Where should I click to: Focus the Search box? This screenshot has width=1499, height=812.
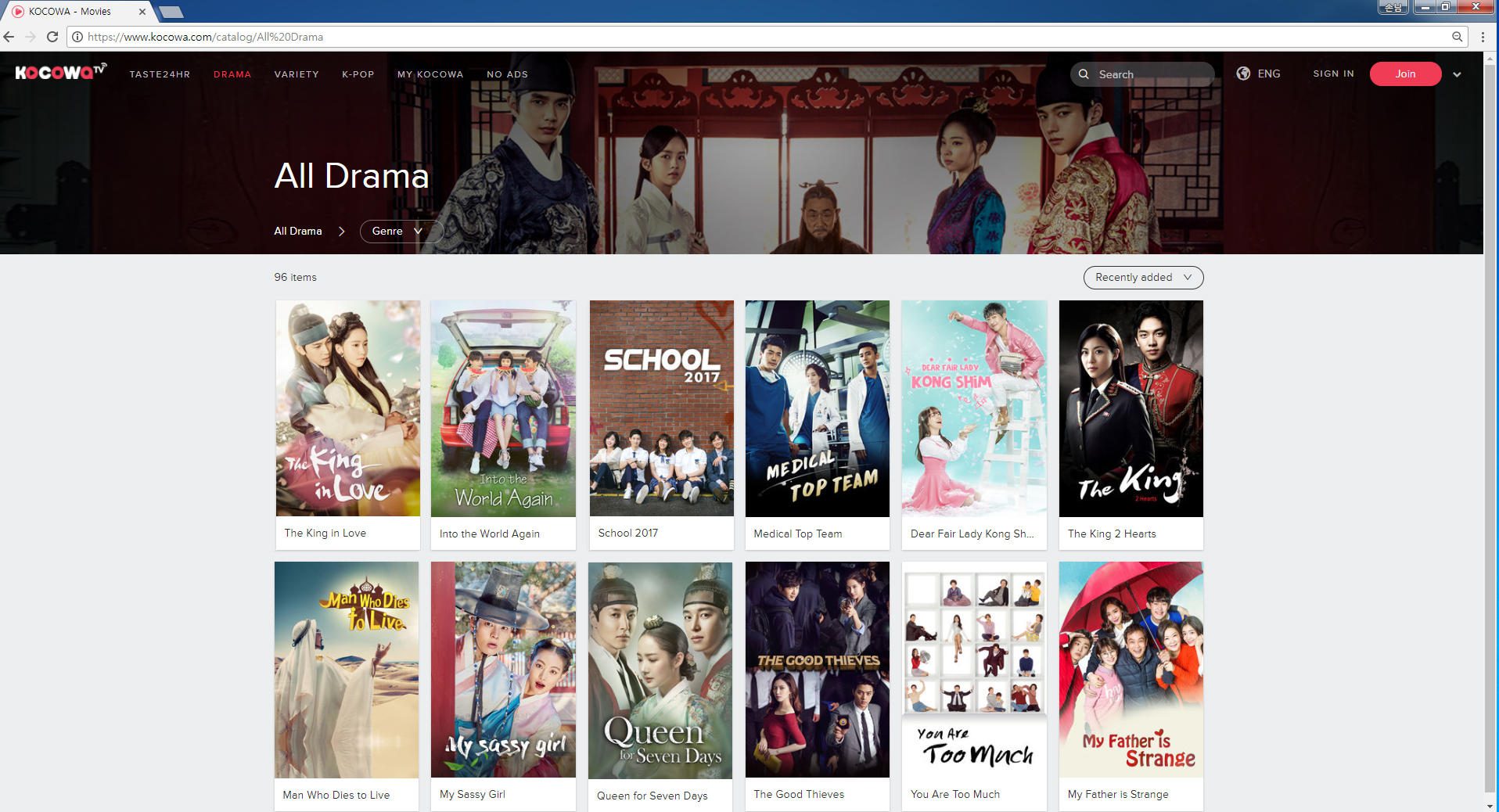(x=1150, y=74)
